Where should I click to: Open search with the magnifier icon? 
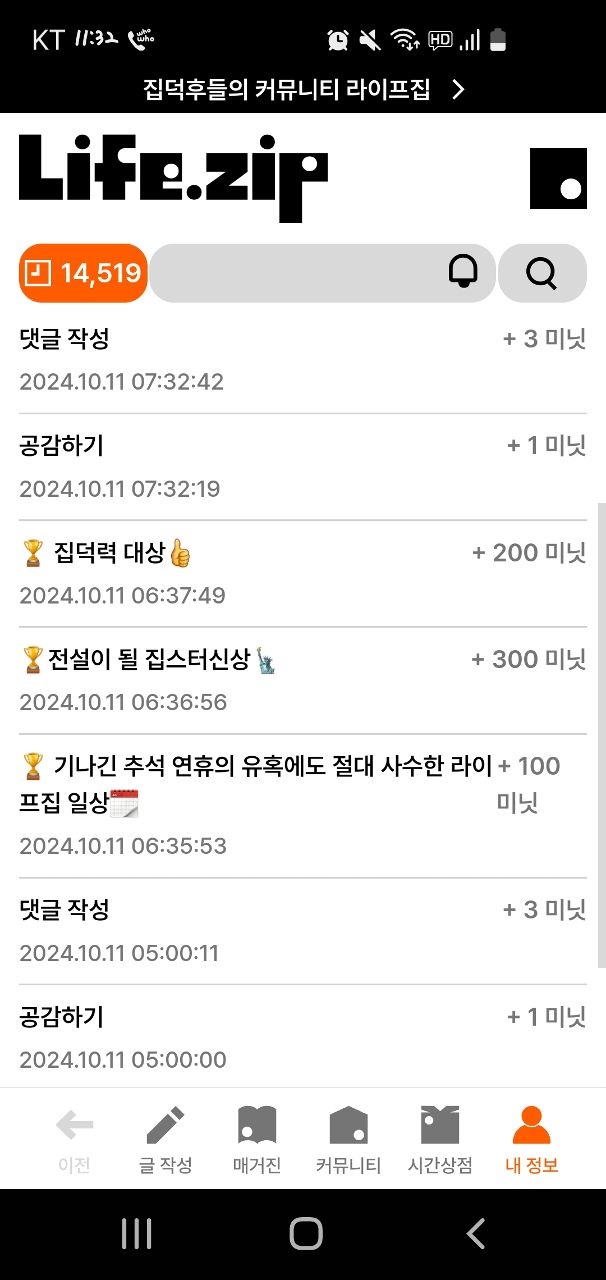(542, 273)
